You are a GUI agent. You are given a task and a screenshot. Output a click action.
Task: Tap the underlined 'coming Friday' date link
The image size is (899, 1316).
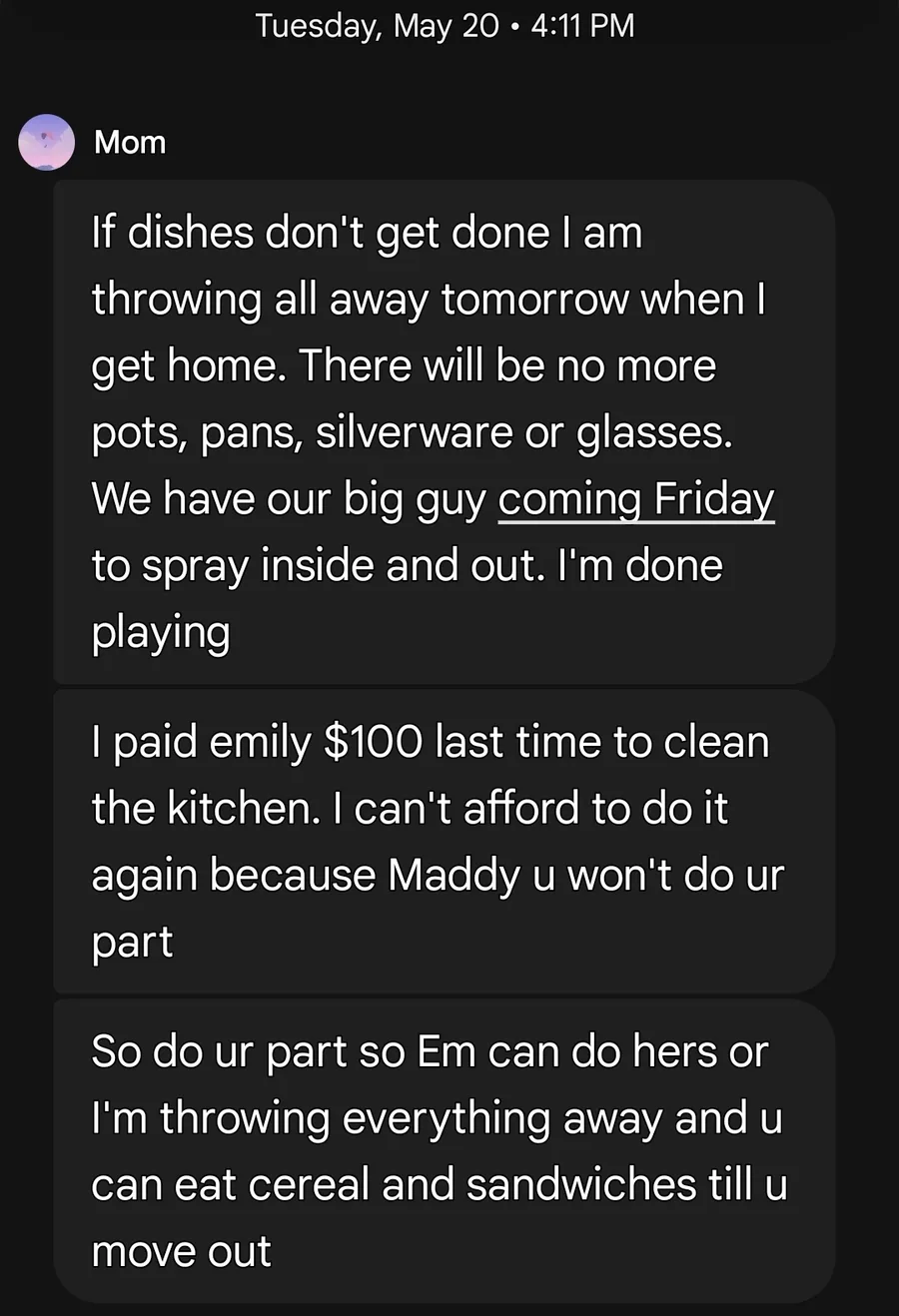pos(635,499)
